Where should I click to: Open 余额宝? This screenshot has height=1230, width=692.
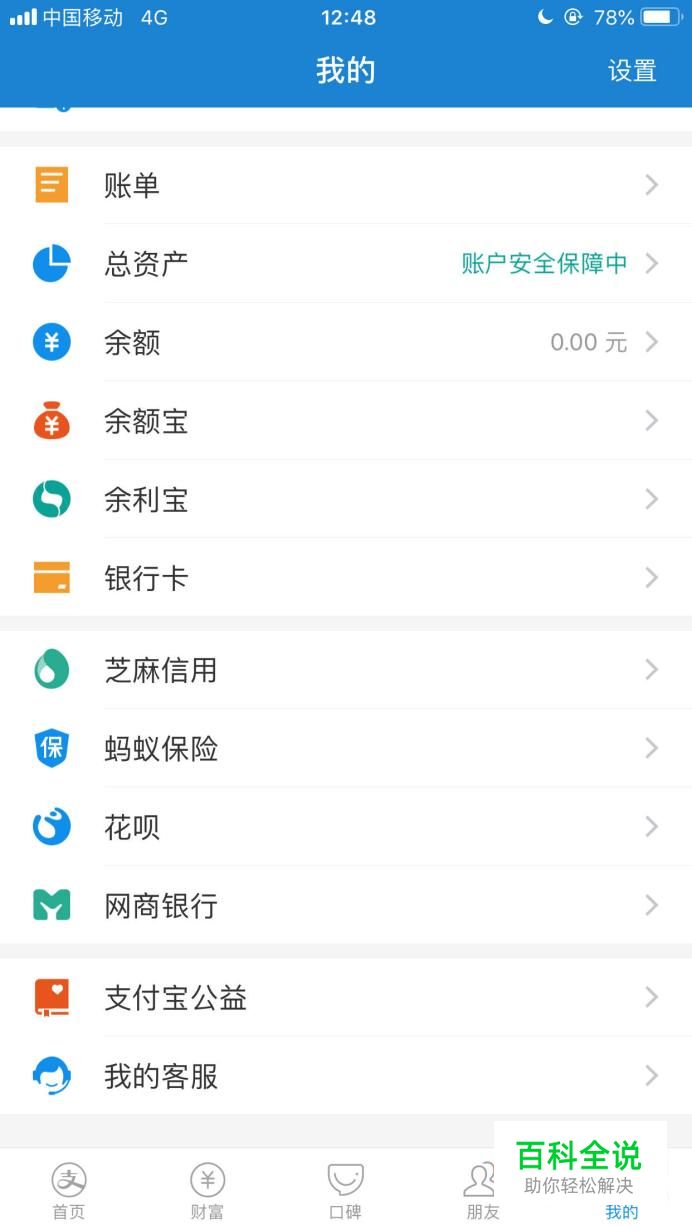point(346,421)
